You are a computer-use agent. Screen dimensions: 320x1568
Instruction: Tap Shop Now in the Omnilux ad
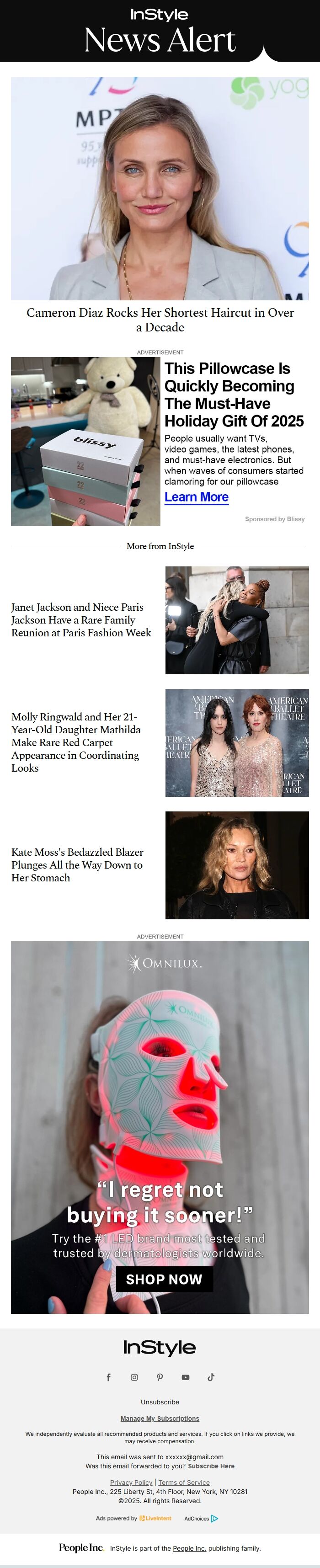164,1279
